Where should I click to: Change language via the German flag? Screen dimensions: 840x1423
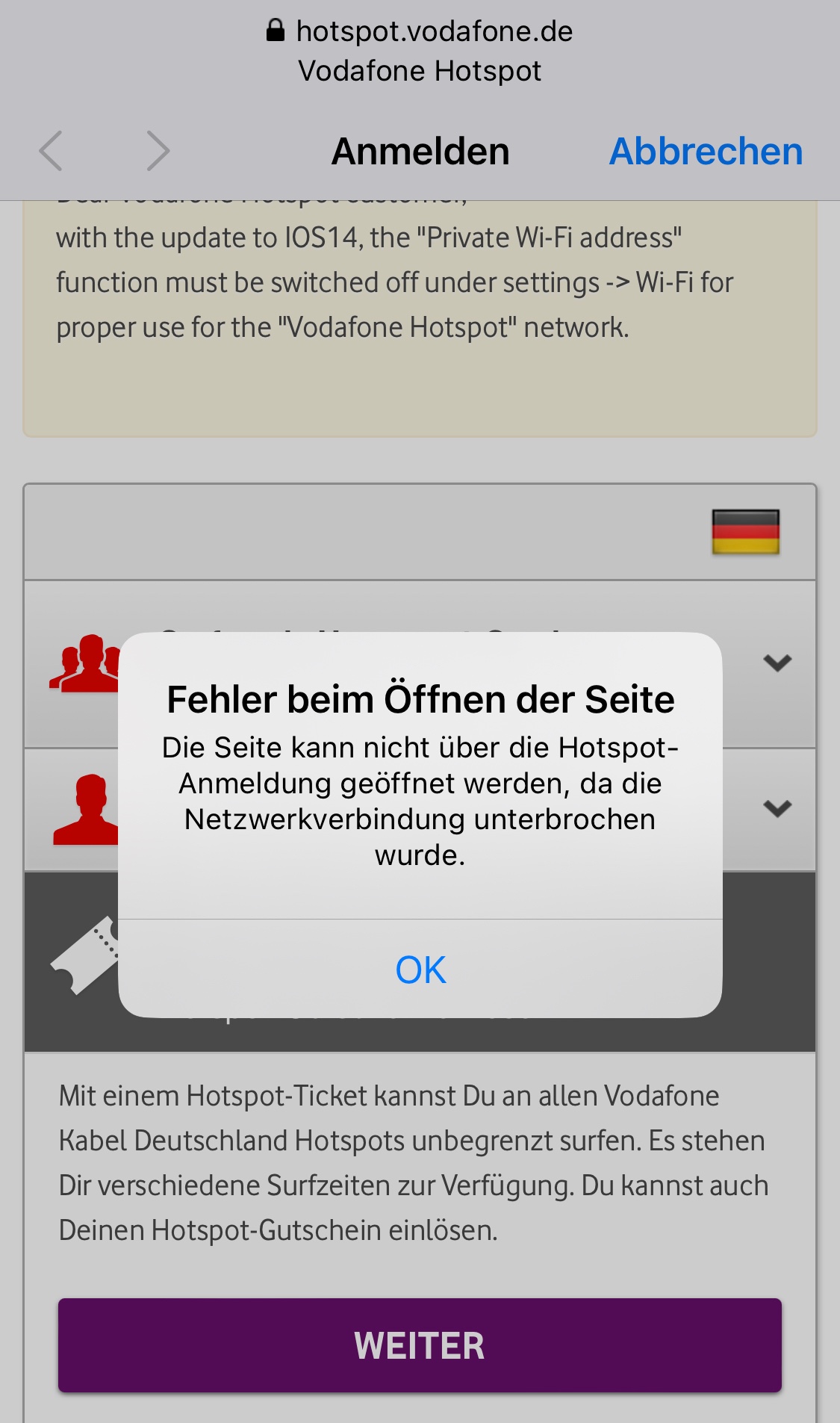coord(745,532)
